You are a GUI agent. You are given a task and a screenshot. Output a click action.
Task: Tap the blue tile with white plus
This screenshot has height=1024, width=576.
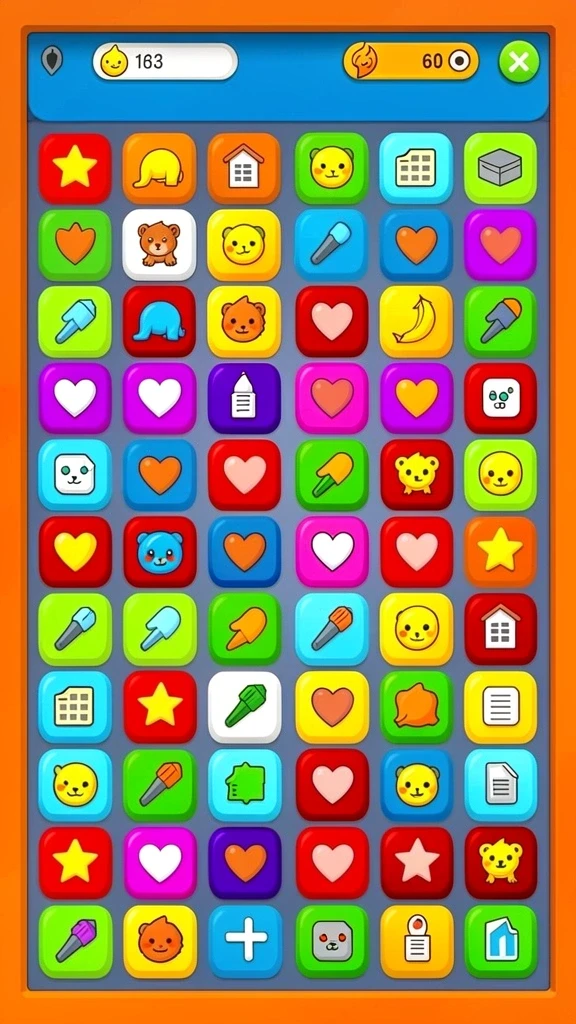pos(246,940)
